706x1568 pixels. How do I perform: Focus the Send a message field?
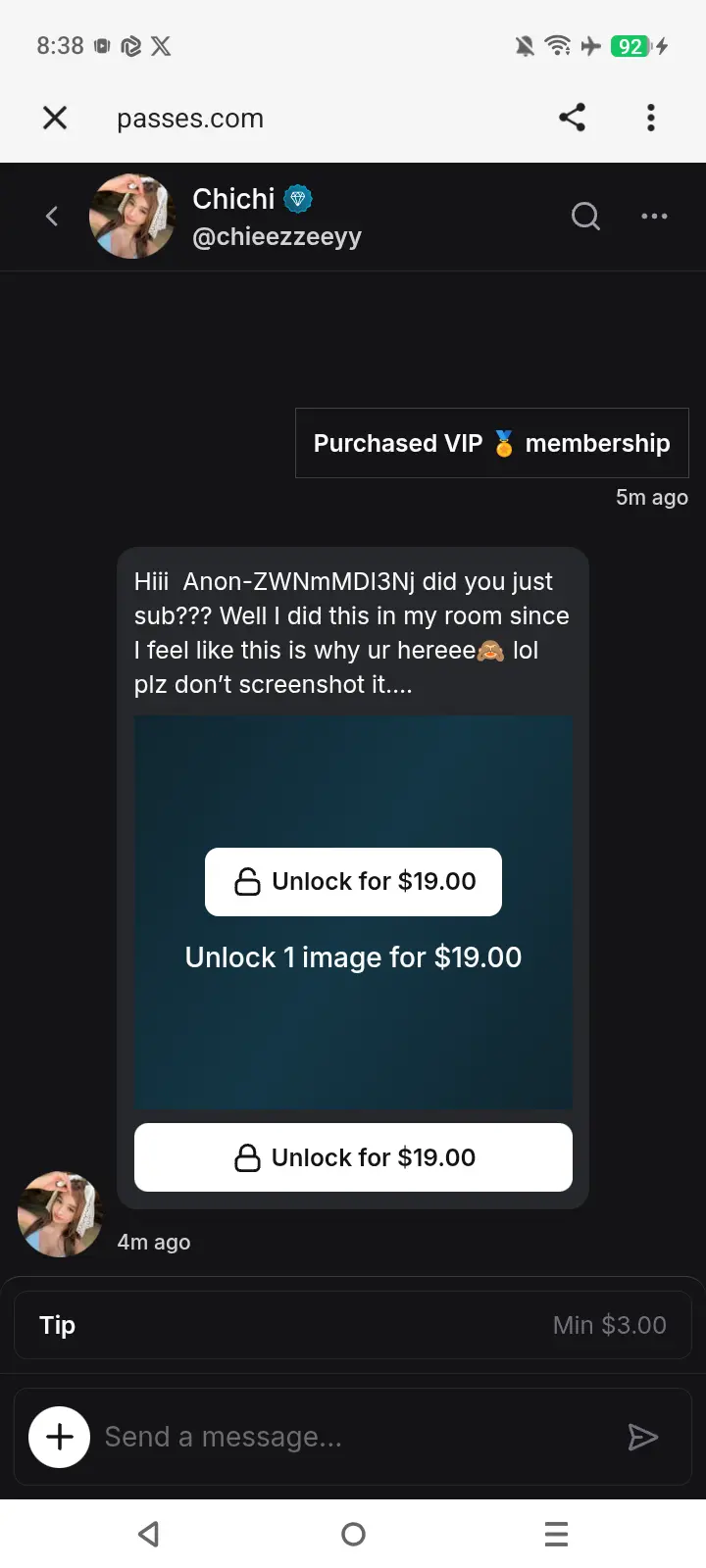(x=353, y=1437)
